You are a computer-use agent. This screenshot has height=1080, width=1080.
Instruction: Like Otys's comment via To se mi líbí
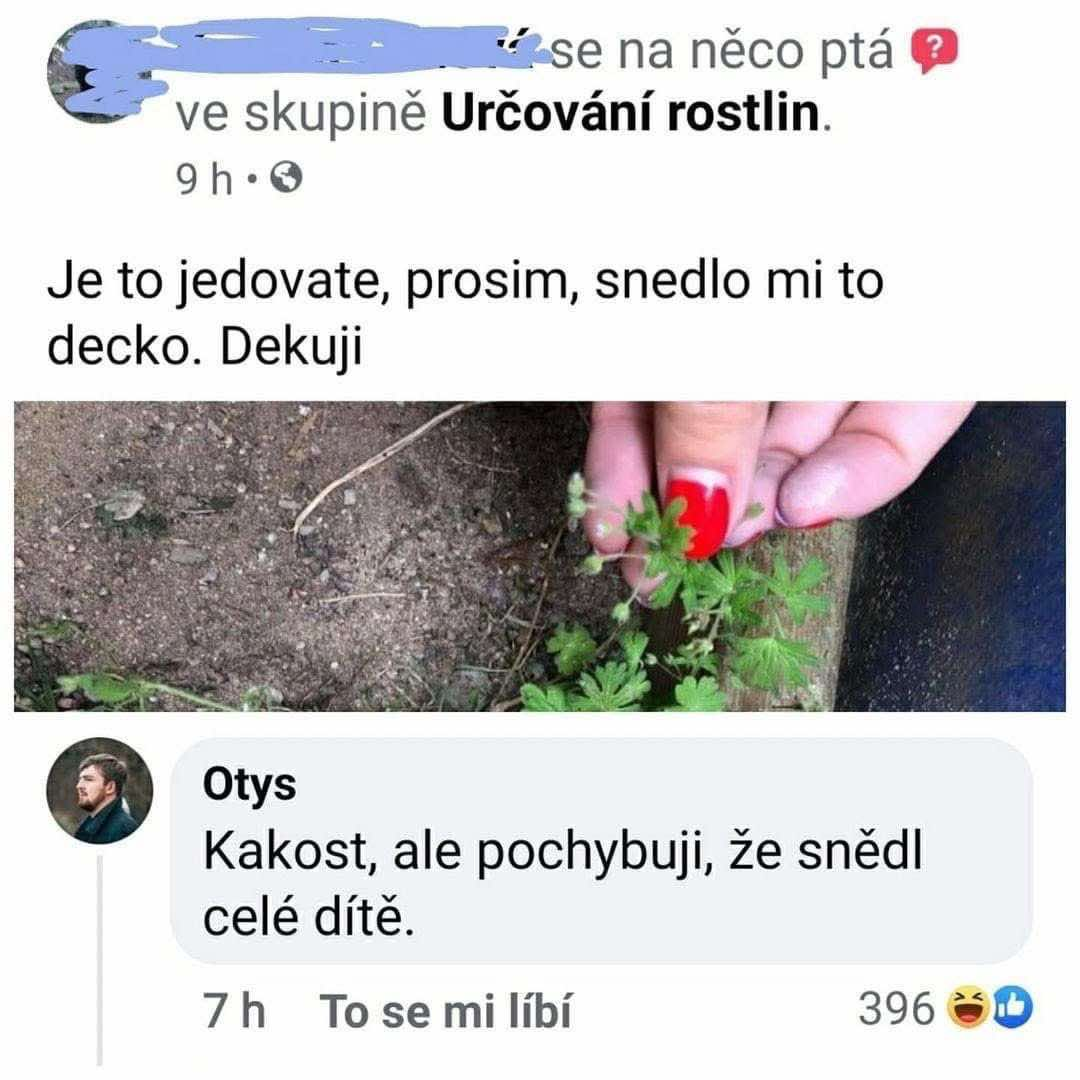445,1013
